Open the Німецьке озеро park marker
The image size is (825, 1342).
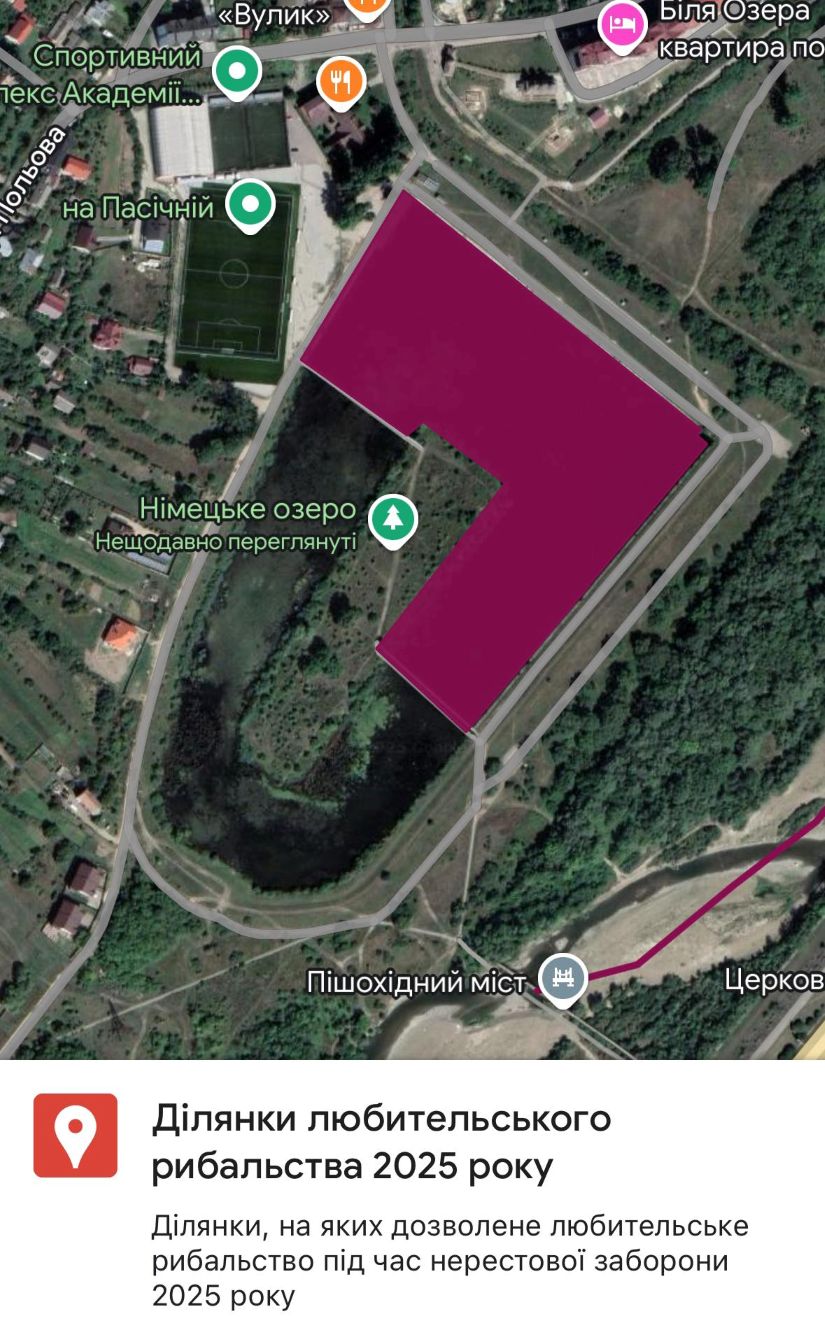click(x=393, y=518)
